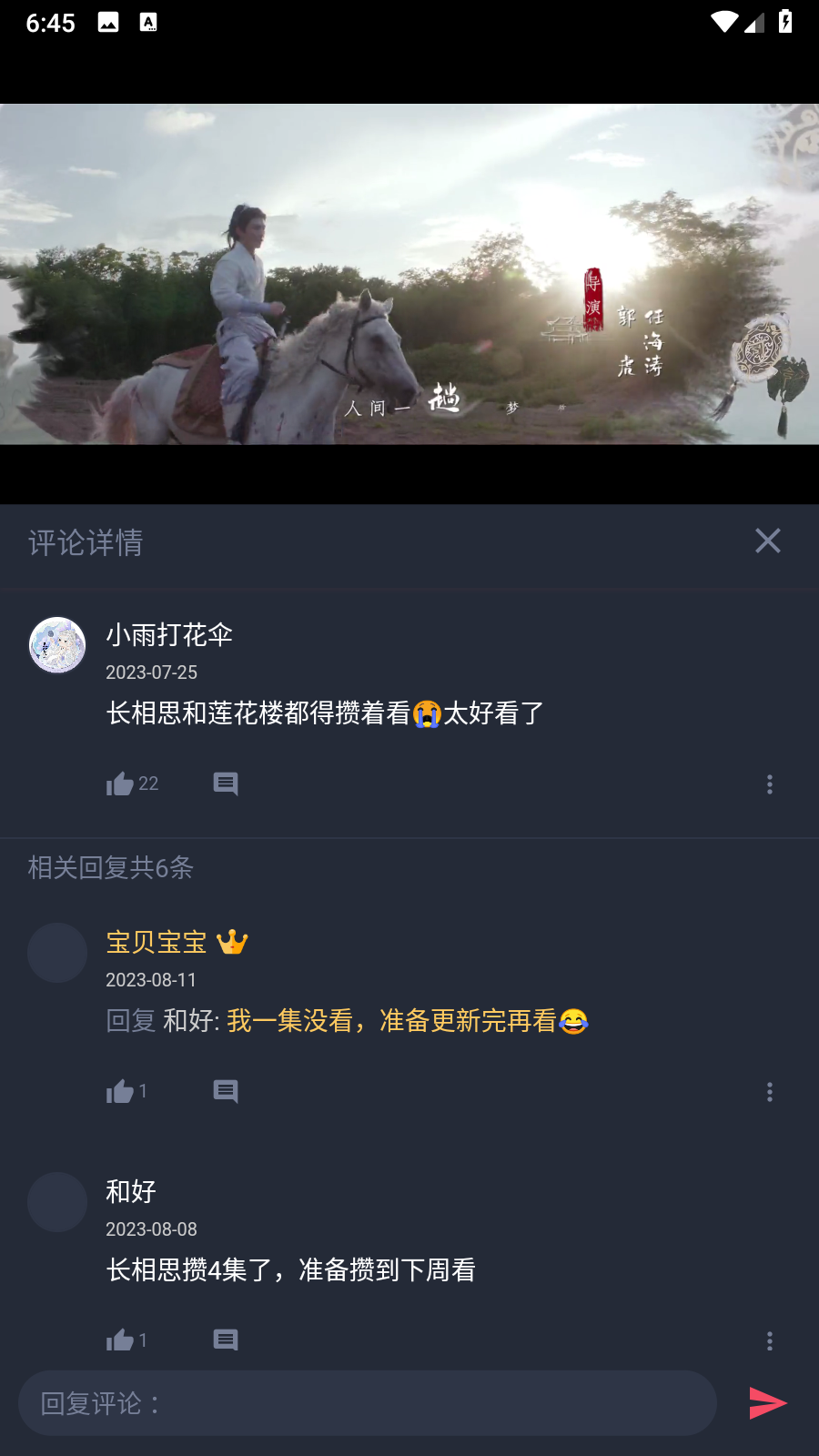This screenshot has height=1456, width=819.
Task: Open overflow menu on 和好's reply
Action: (x=769, y=1340)
